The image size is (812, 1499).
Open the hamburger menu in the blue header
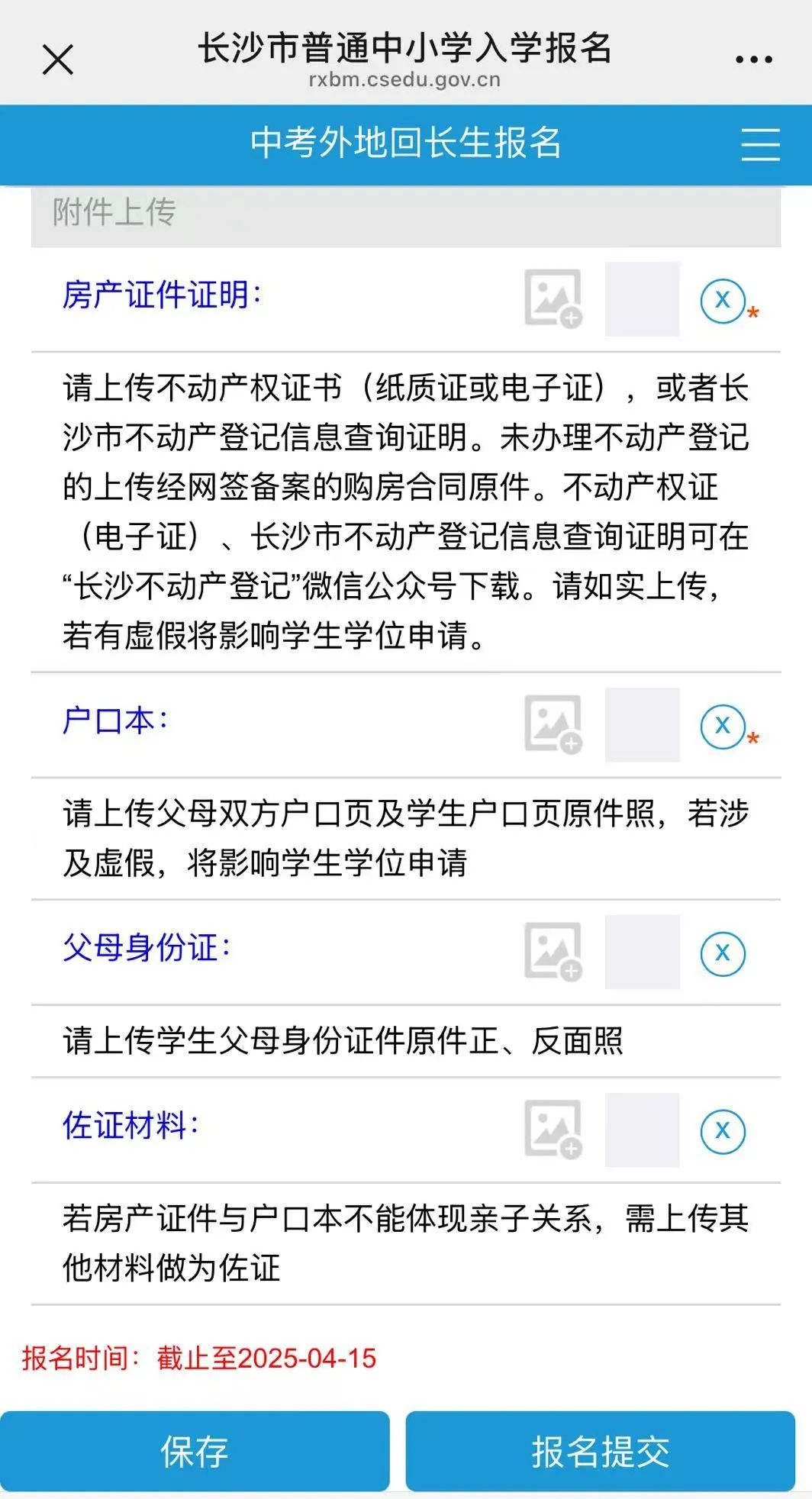click(x=760, y=144)
